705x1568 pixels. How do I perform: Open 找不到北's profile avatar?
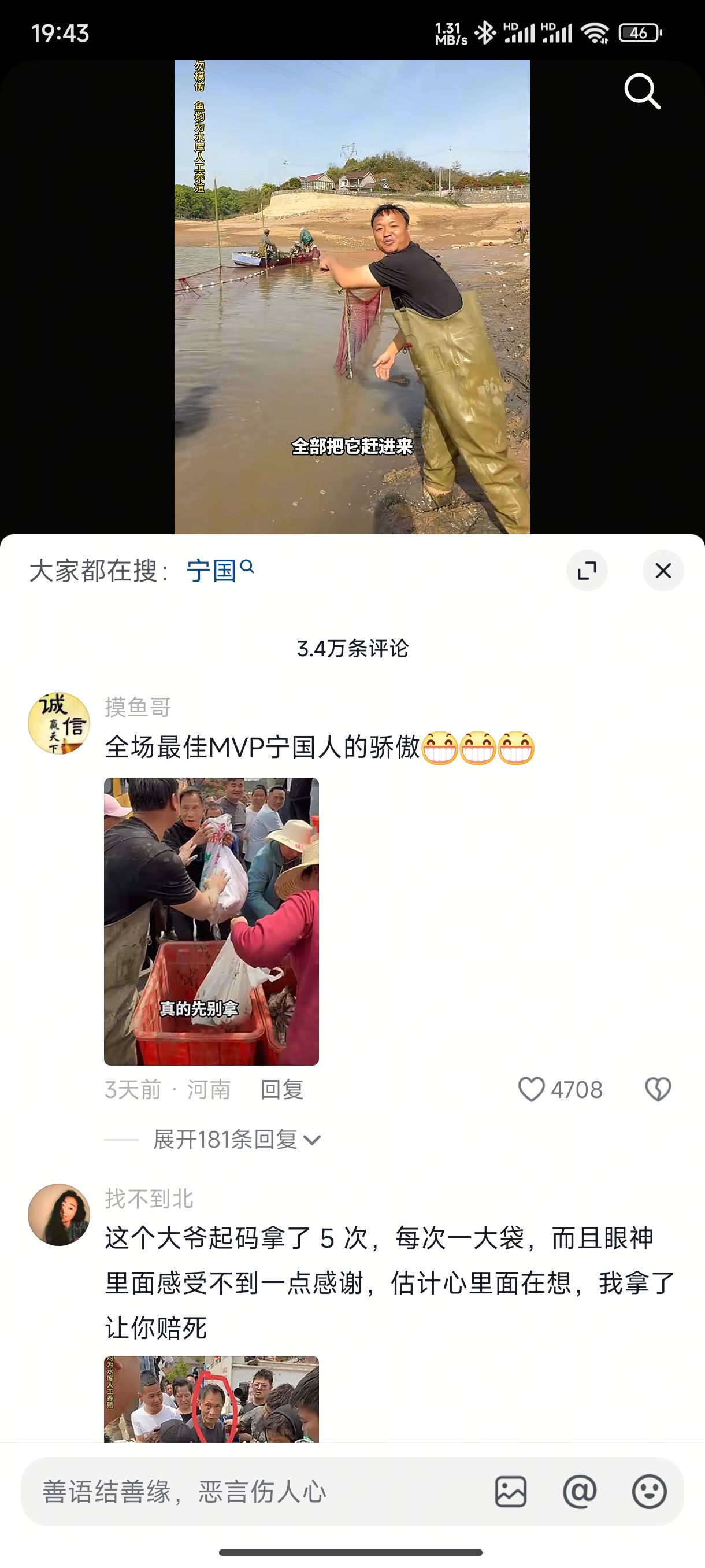pos(59,1214)
